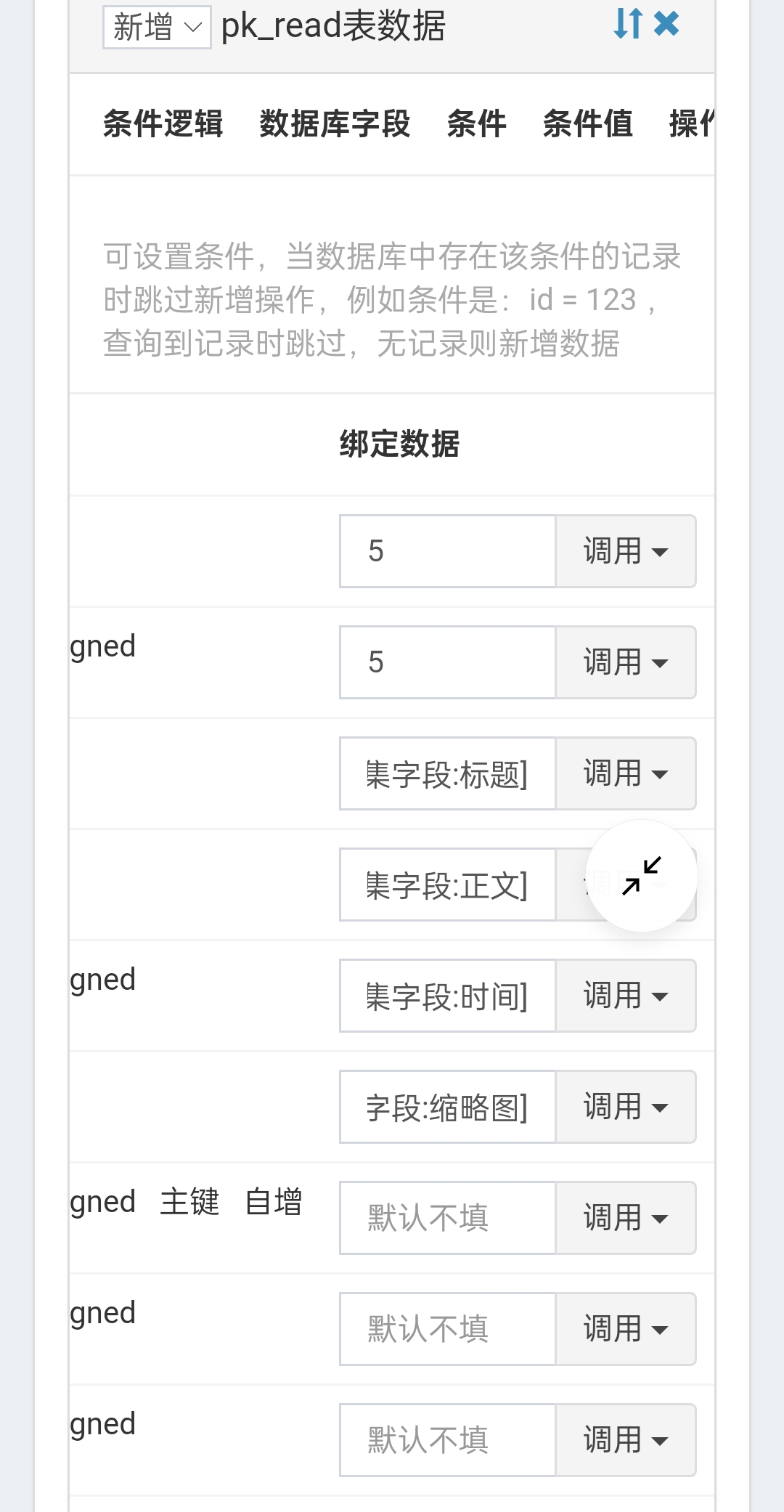Edit the field bound to 标题
The height and width of the screenshot is (1512, 784).
[x=447, y=773]
